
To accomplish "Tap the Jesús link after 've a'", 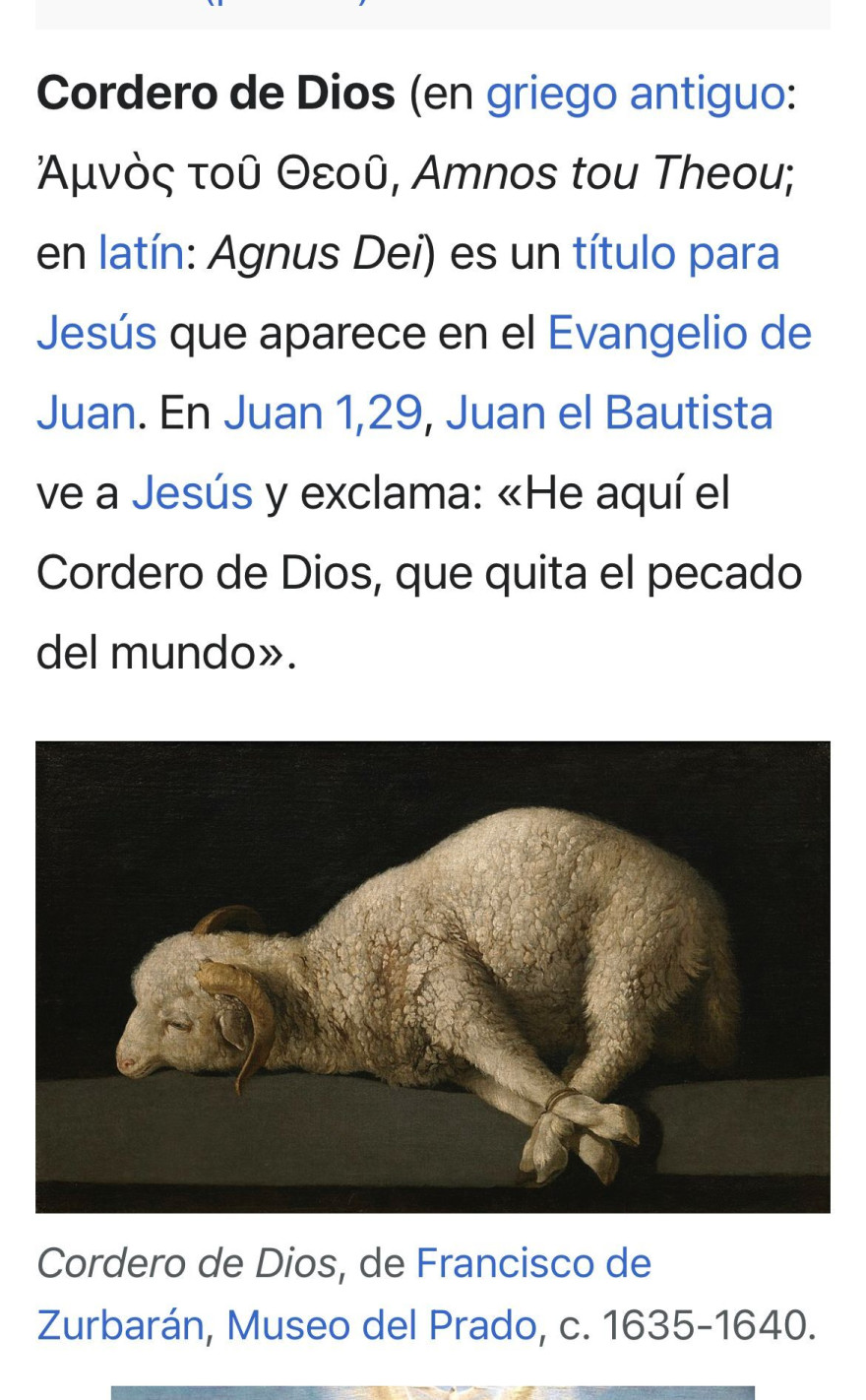I will 192,492.
